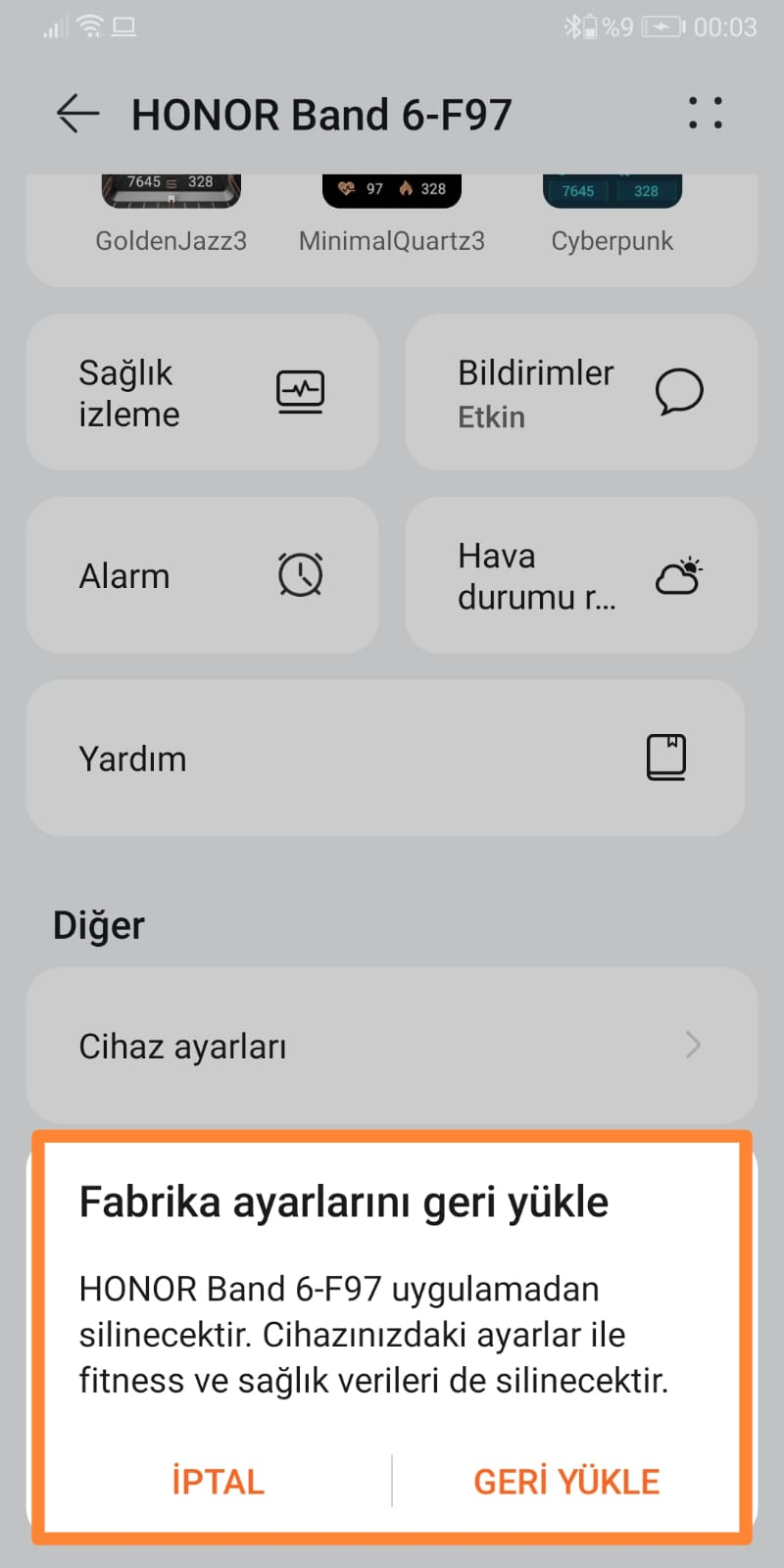Select the MinimalQuartz3 watch face
Screen dimensions: 784x1568
[392, 215]
